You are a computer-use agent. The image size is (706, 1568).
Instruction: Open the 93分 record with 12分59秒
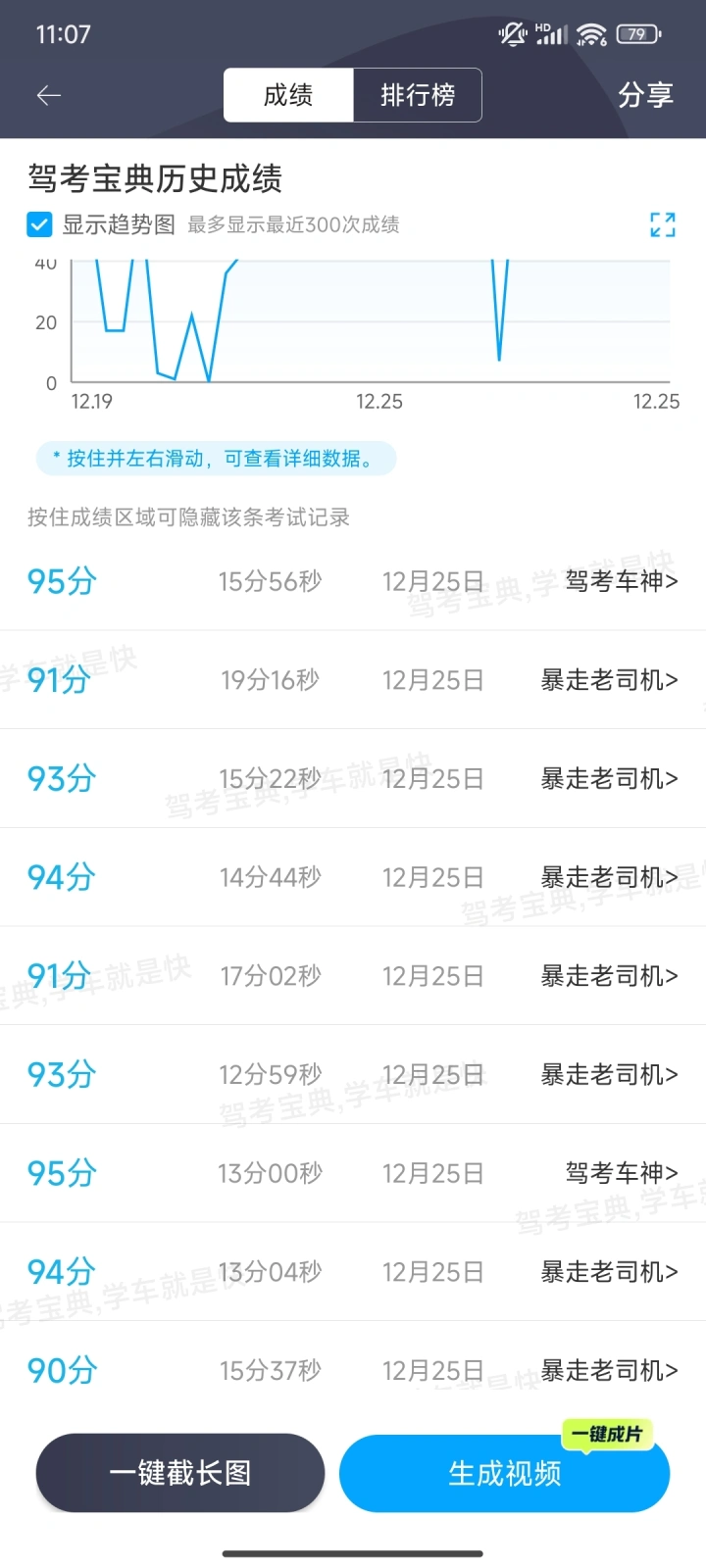[353, 1075]
